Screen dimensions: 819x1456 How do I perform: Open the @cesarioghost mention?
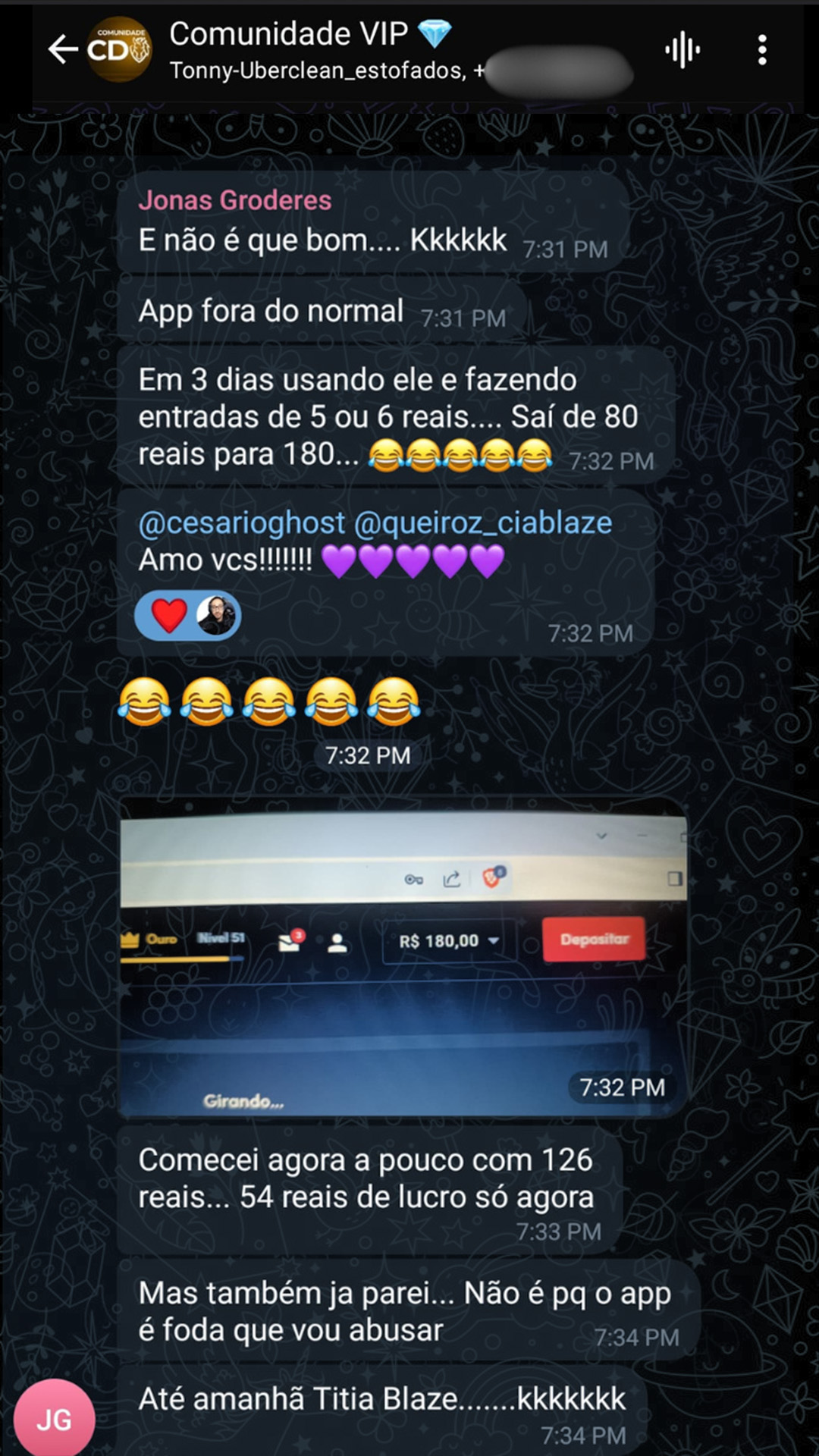pyautogui.click(x=241, y=523)
